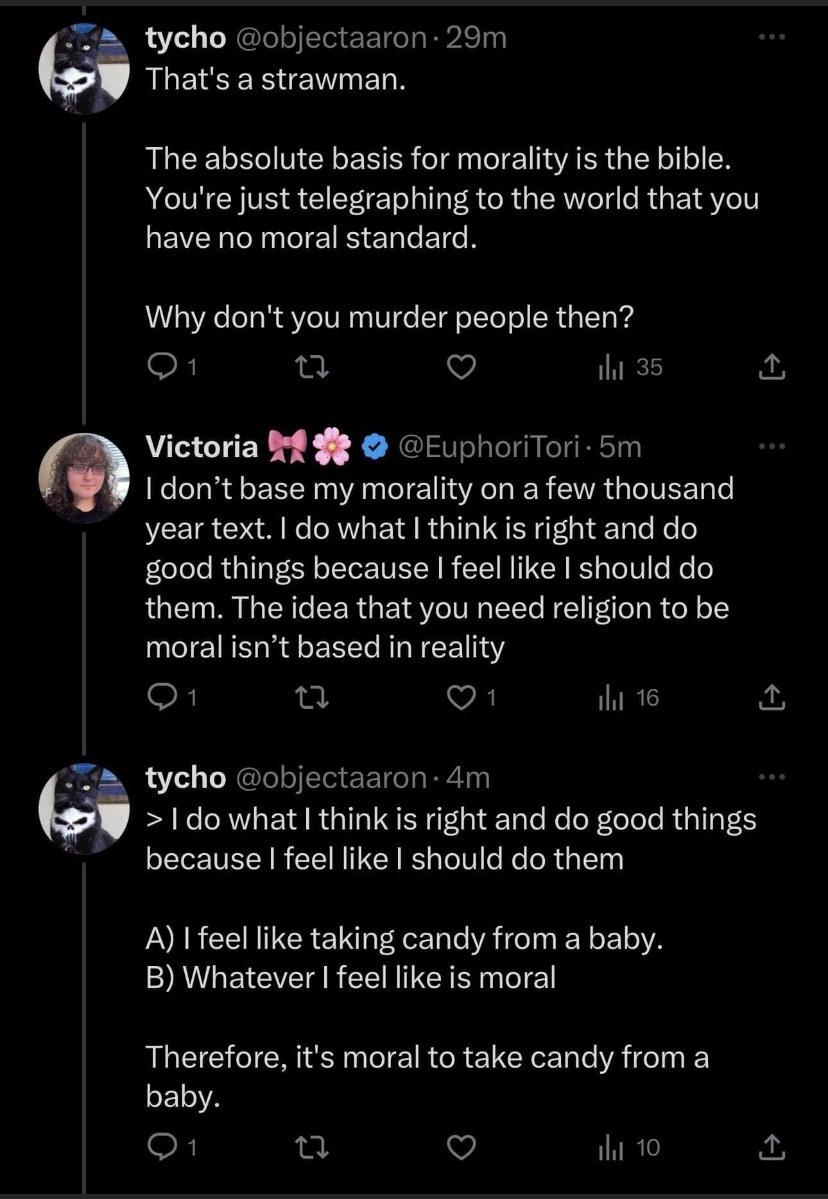The width and height of the screenshot is (828, 1199).
Task: Reply to tycho's 4m syllogism tweet
Action: point(165,1147)
